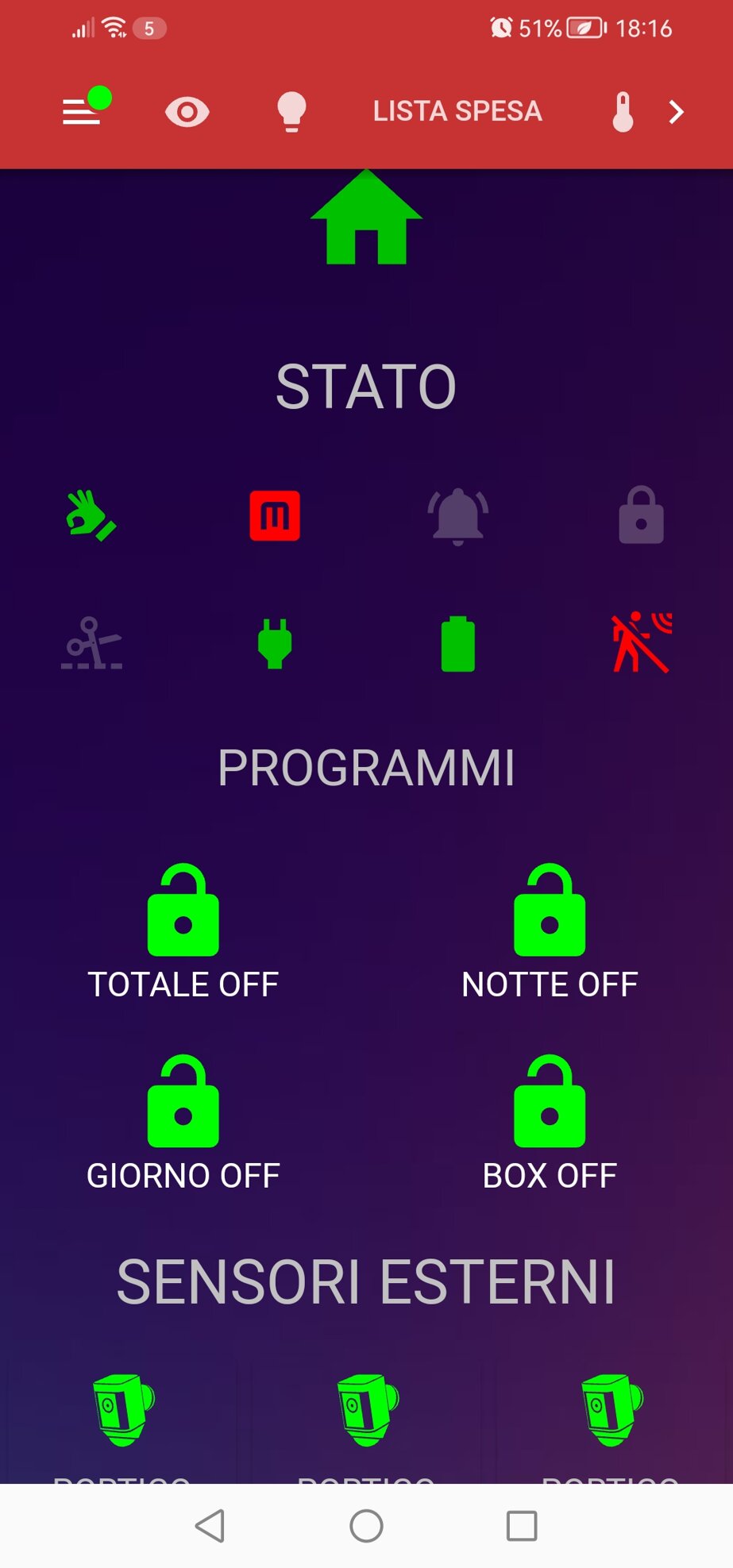Open the thermometer temperature tab
Image resolution: width=733 pixels, height=1568 pixels.
pos(623,112)
